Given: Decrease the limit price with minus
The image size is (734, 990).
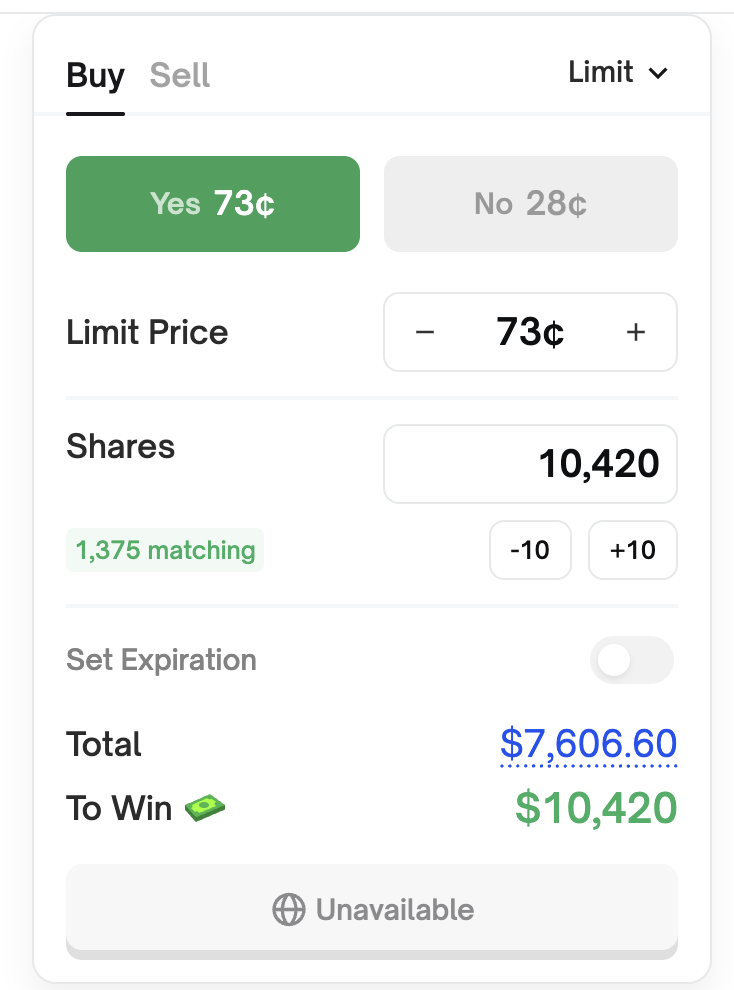Looking at the screenshot, I should coord(425,333).
